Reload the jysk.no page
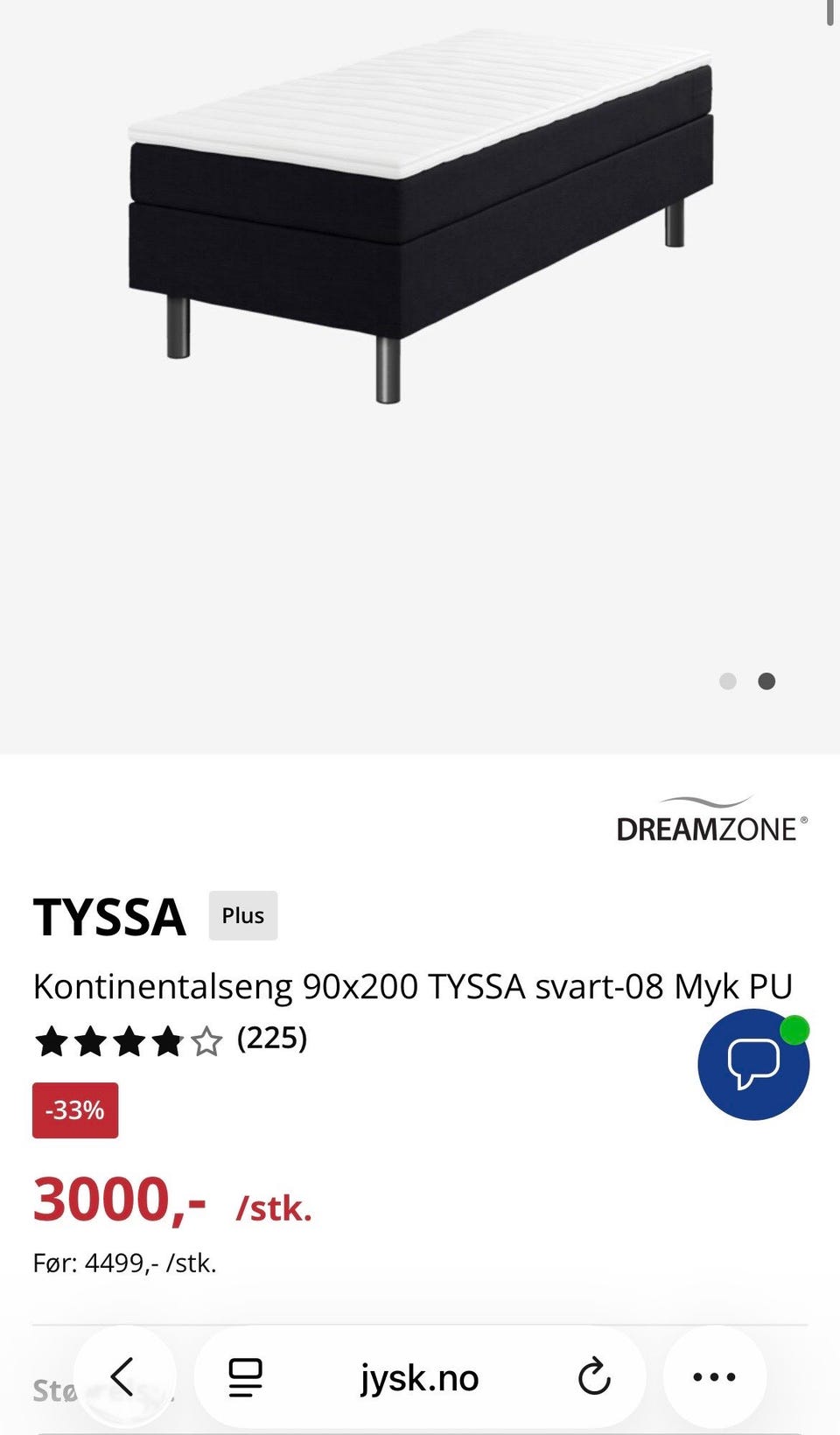 [x=594, y=1377]
